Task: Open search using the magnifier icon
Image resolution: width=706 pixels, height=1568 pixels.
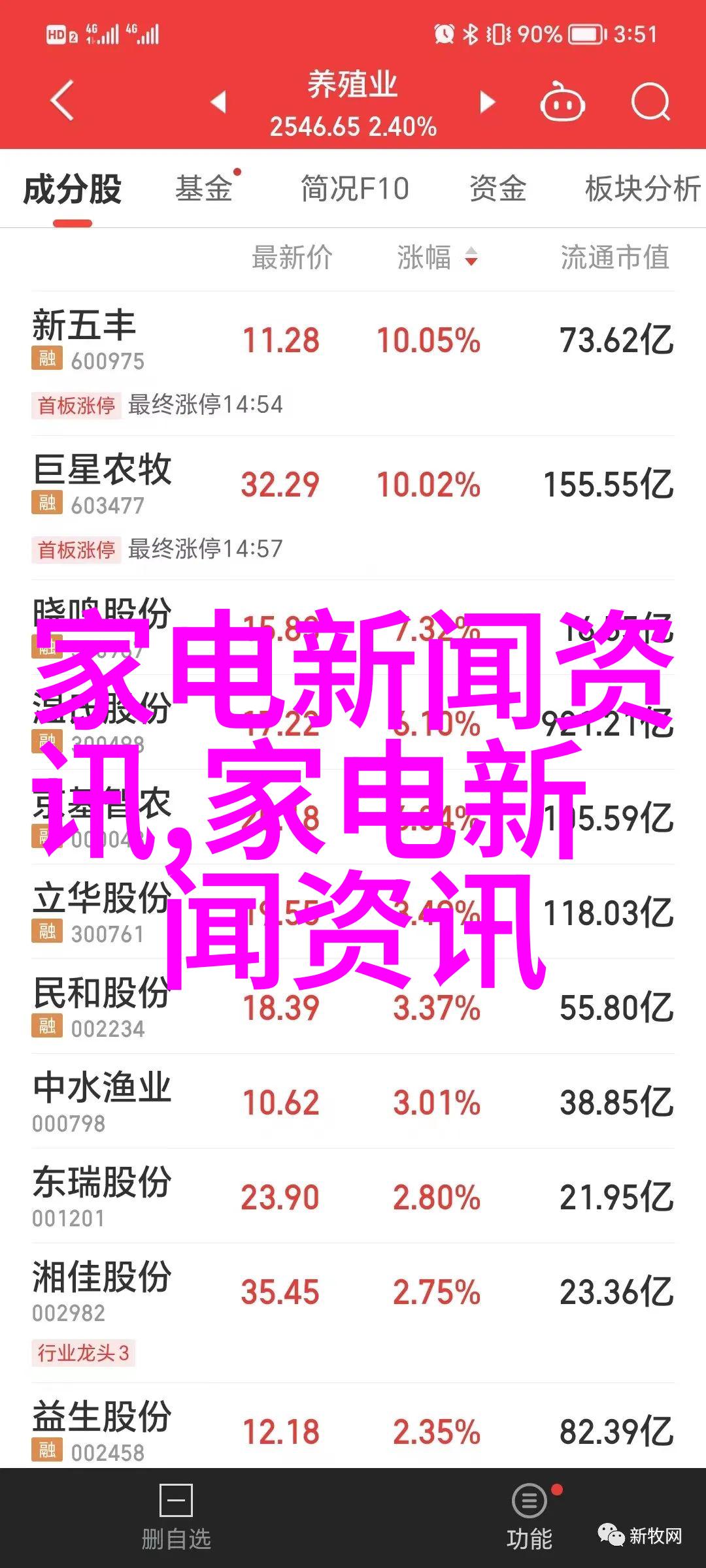Action: pyautogui.click(x=650, y=102)
